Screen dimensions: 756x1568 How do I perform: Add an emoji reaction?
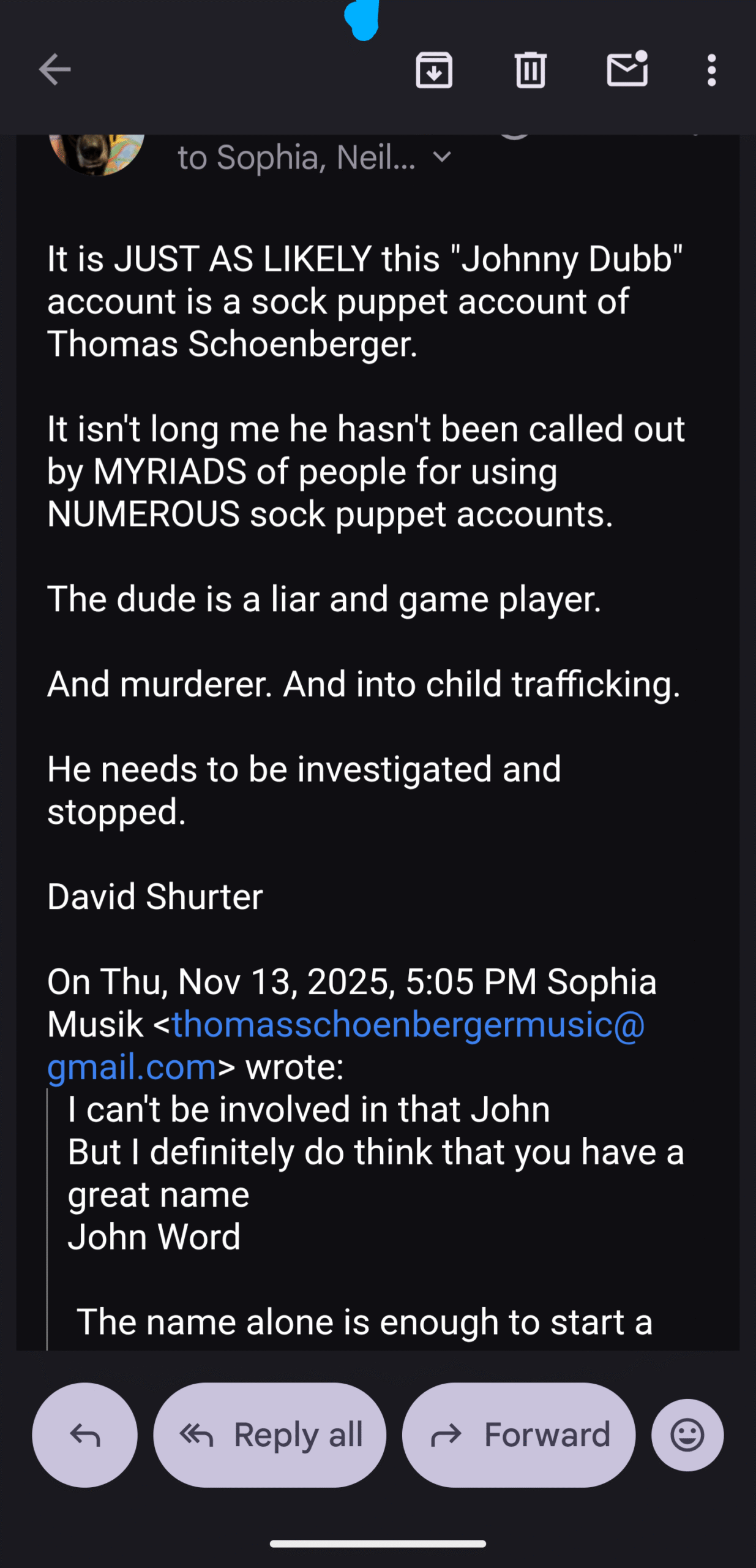[x=687, y=1434]
